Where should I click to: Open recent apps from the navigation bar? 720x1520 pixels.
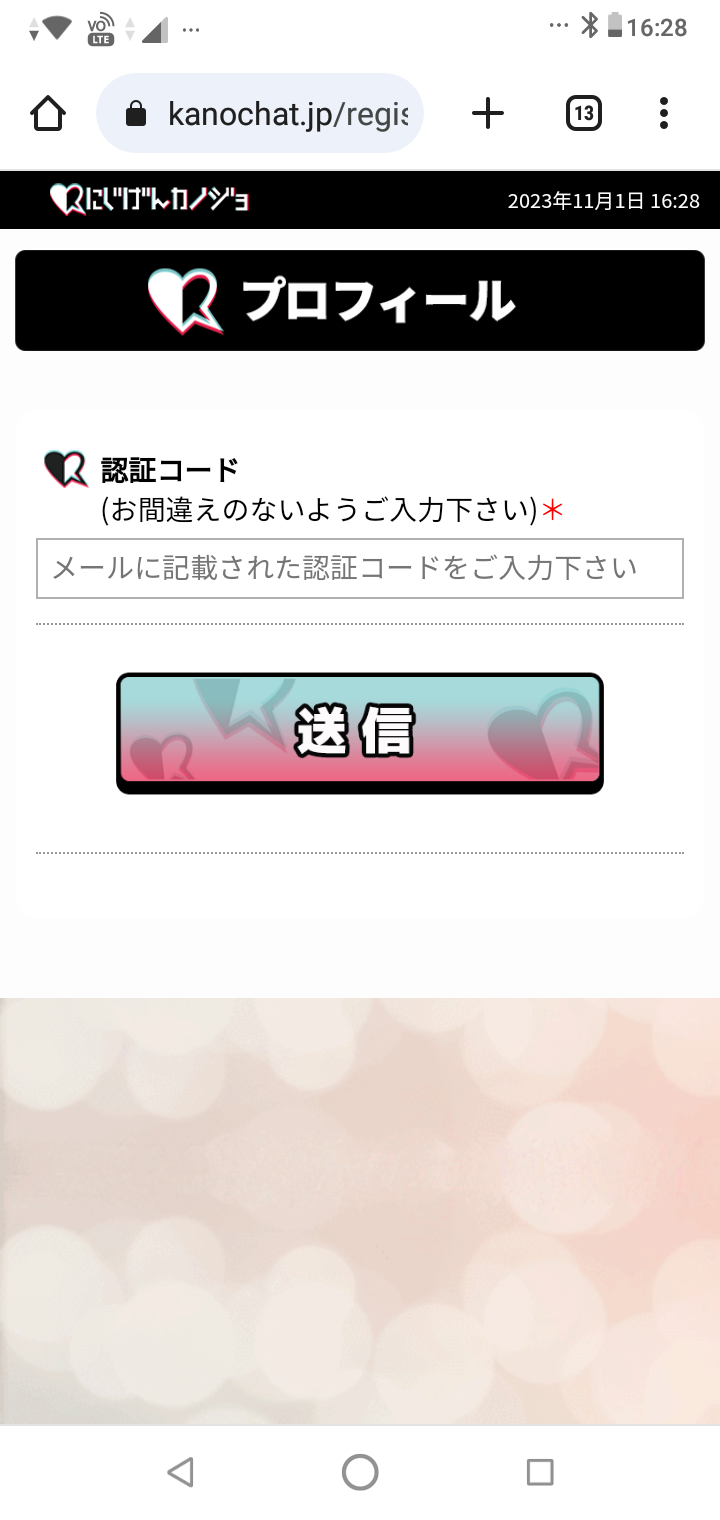540,1472
